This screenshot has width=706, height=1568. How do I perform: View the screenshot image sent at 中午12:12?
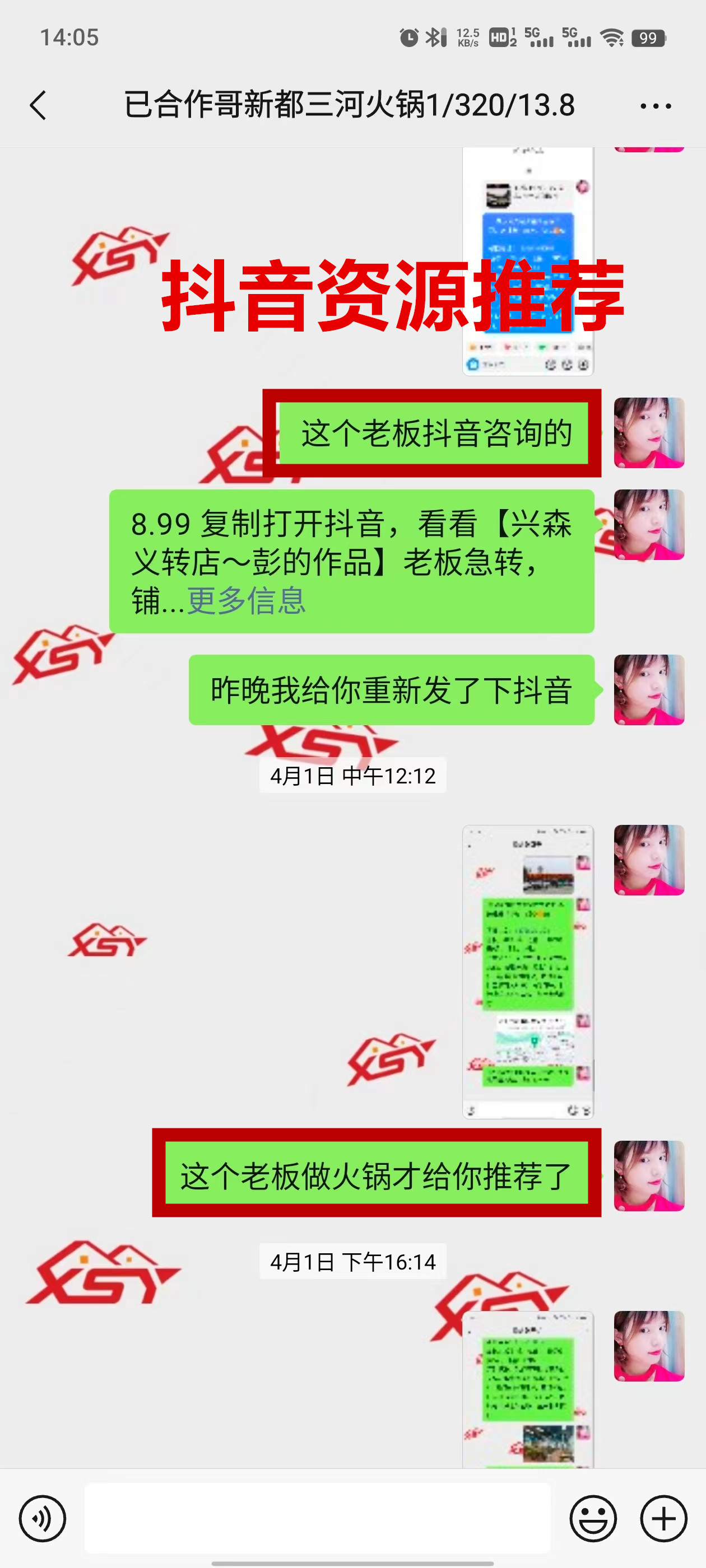pyautogui.click(x=527, y=971)
